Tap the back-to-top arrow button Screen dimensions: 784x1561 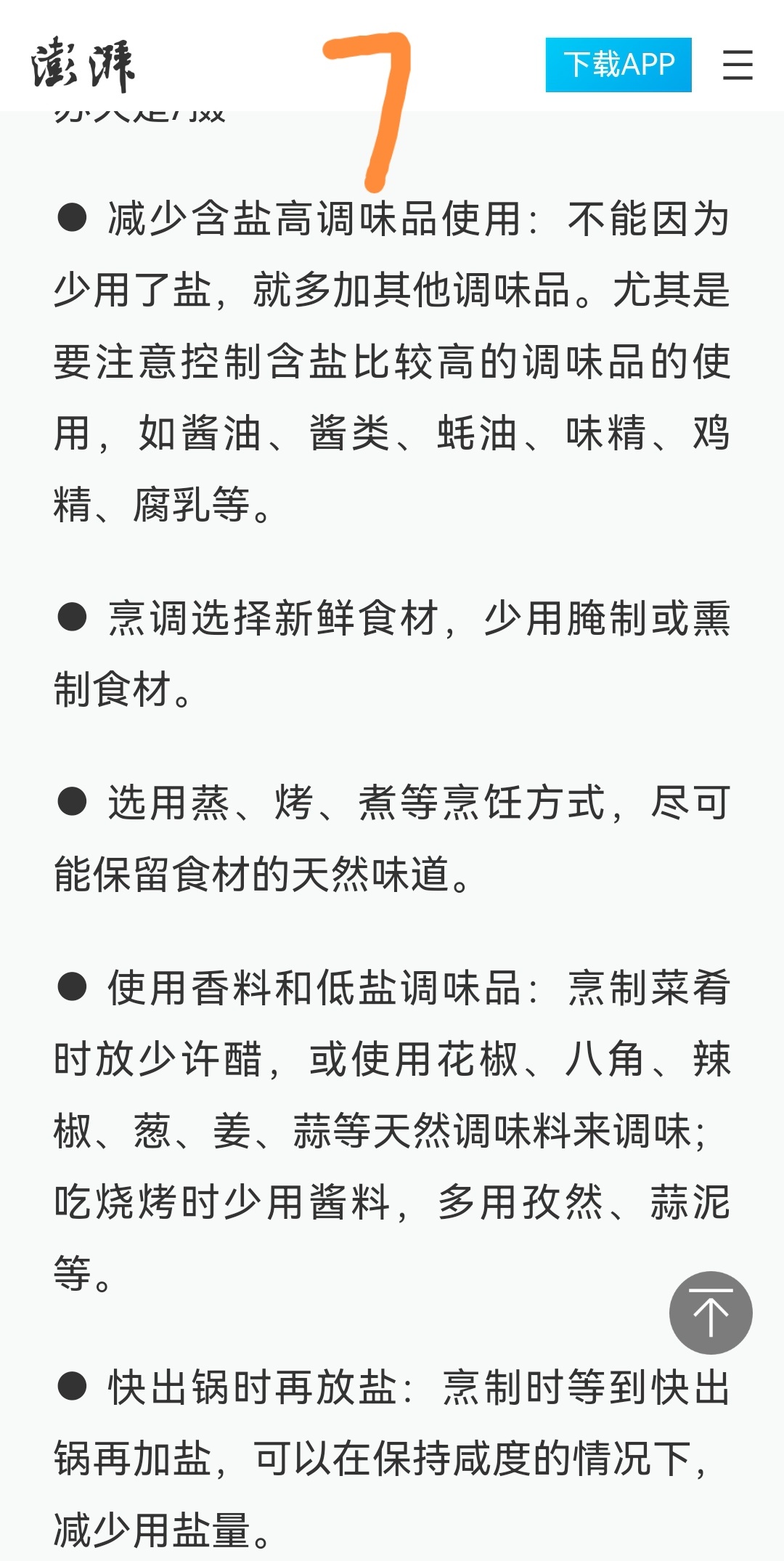point(711,1313)
